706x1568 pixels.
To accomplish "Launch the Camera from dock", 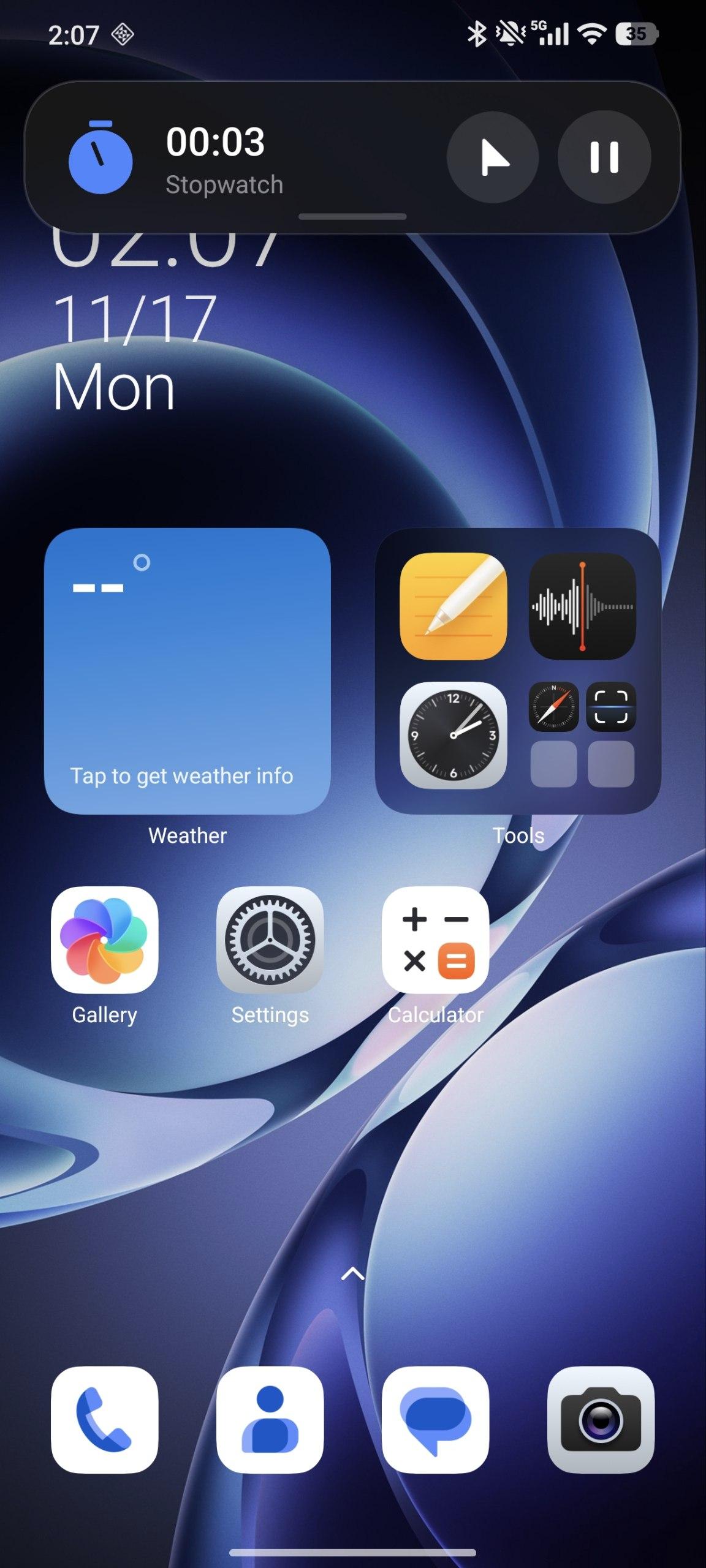I will click(601, 1420).
